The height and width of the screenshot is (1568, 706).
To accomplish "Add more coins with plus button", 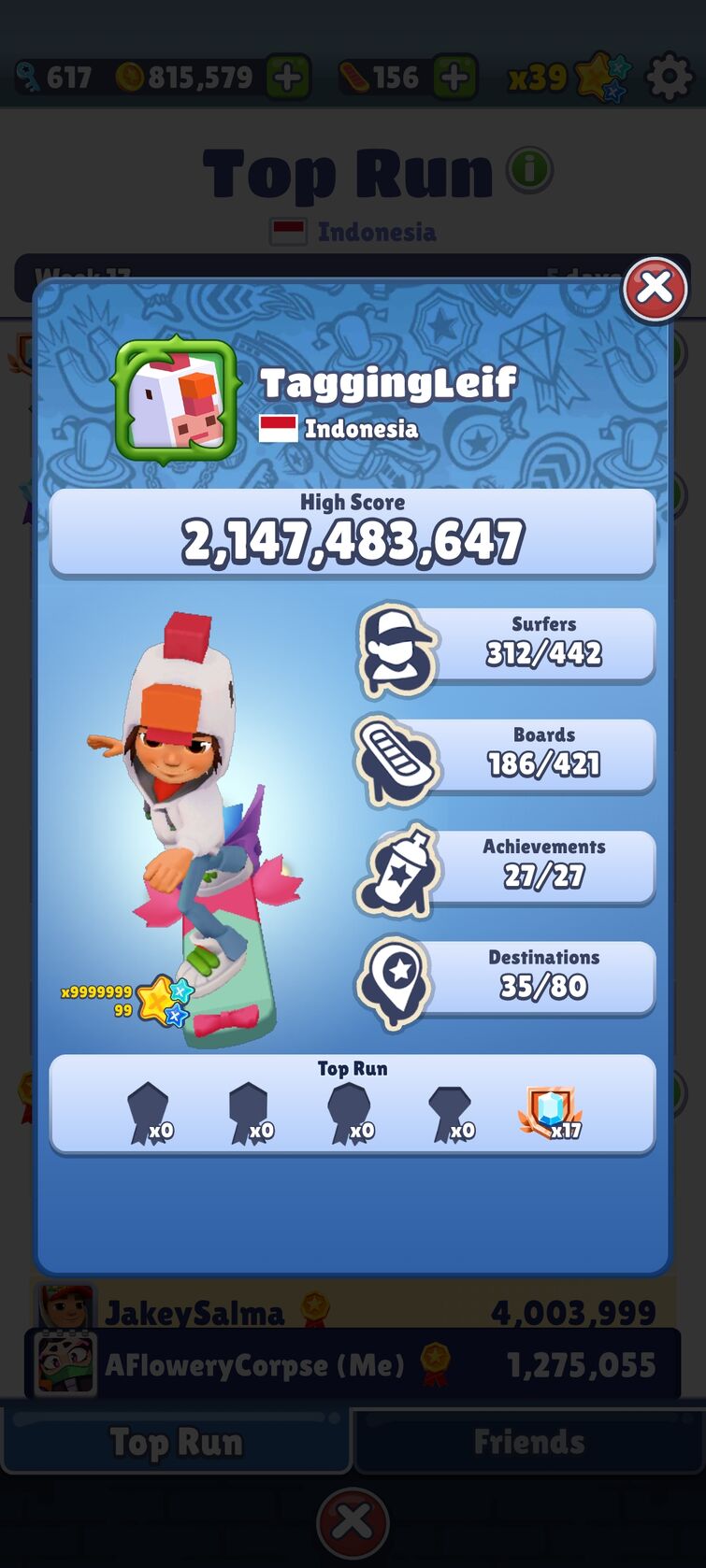I will click(288, 77).
